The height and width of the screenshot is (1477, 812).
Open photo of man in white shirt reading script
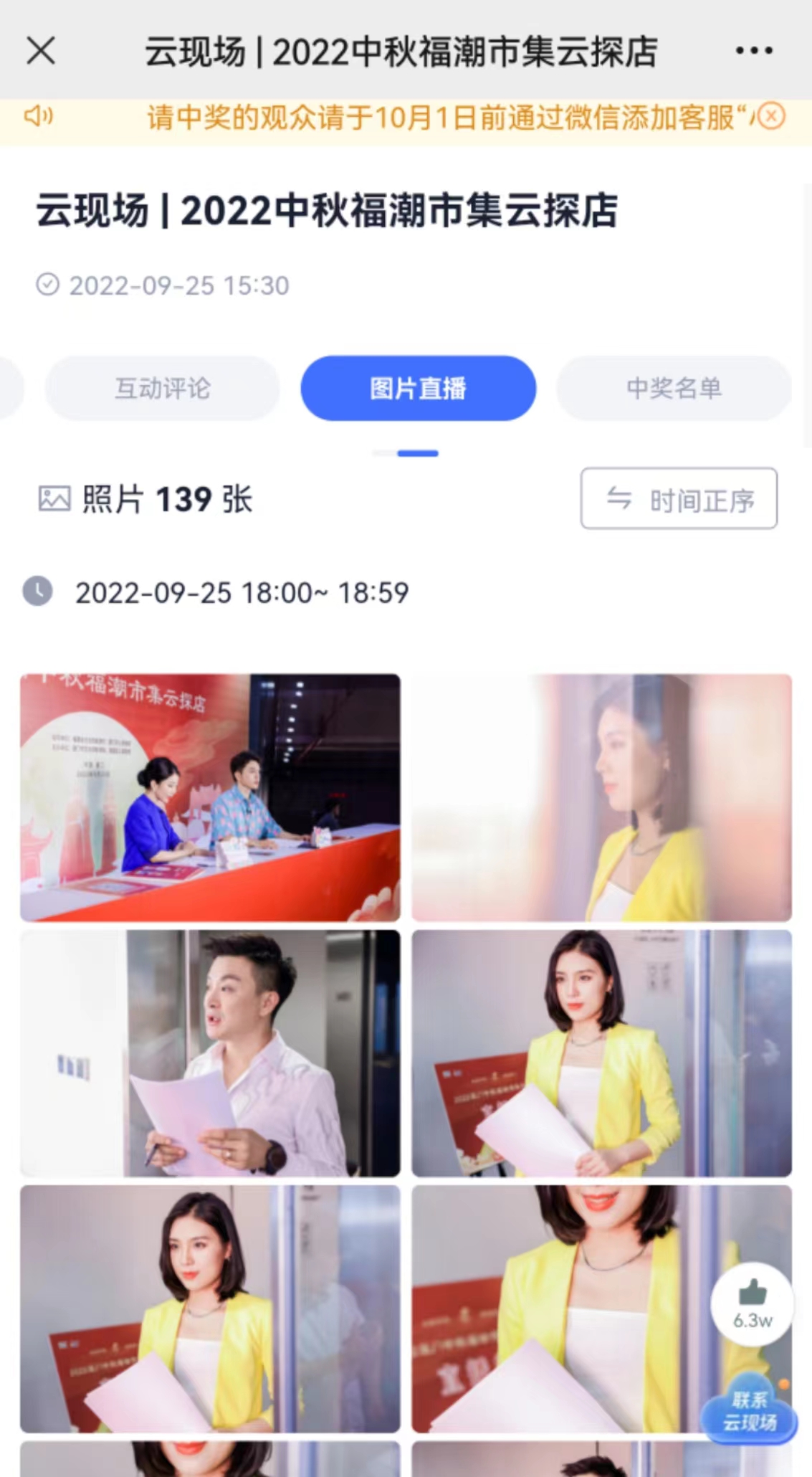click(x=210, y=1053)
